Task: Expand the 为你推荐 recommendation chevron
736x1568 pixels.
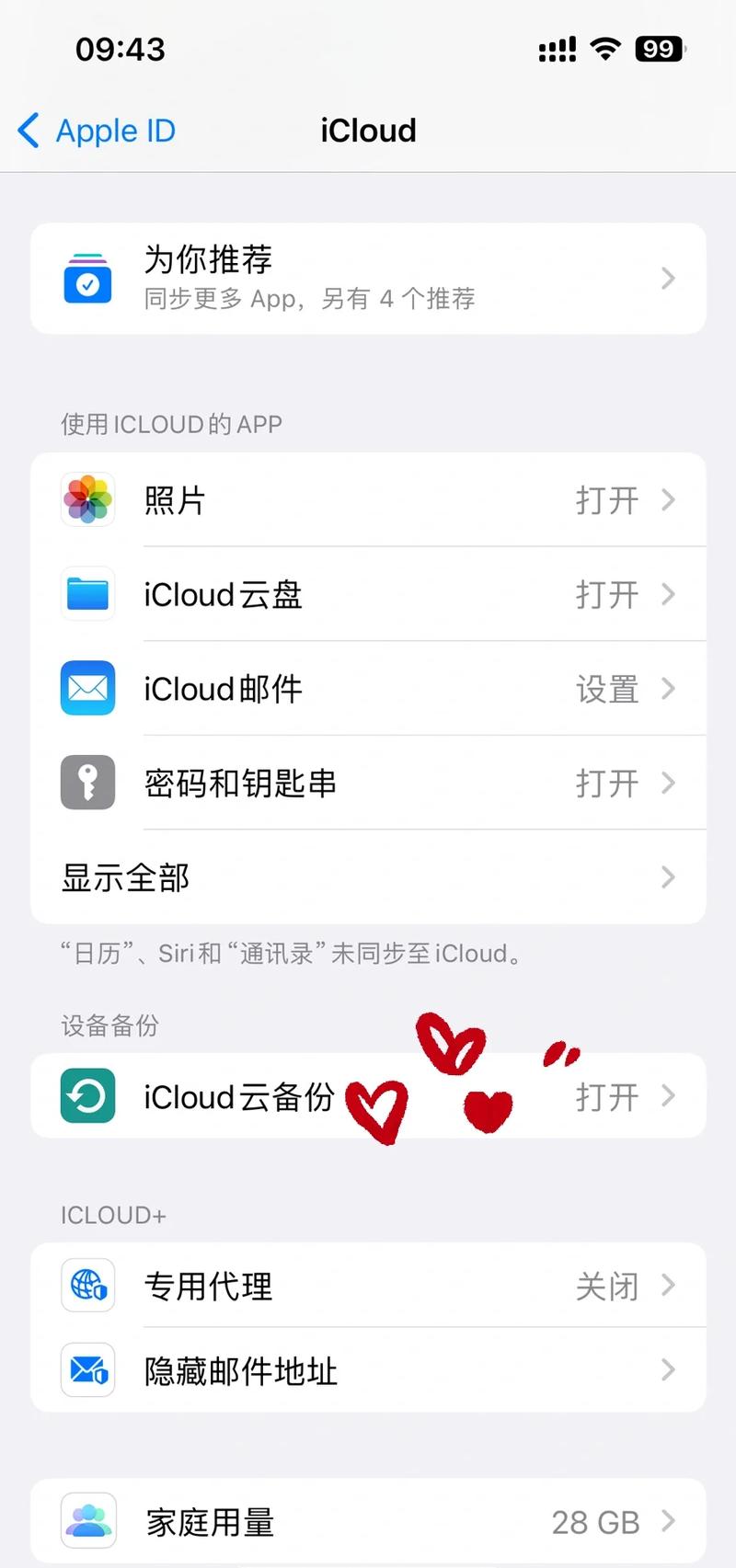Action: pos(668,278)
